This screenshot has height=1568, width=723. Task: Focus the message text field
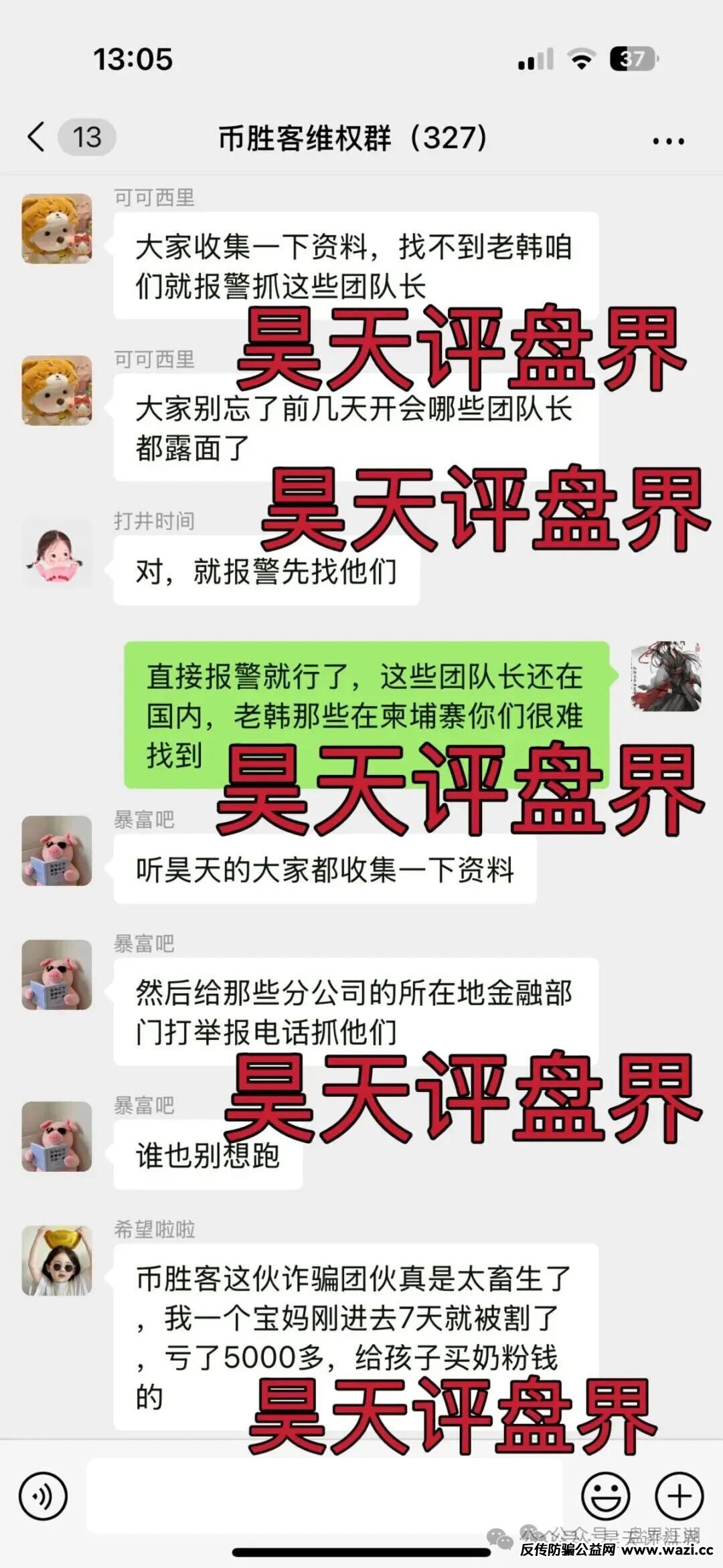coord(325,1495)
